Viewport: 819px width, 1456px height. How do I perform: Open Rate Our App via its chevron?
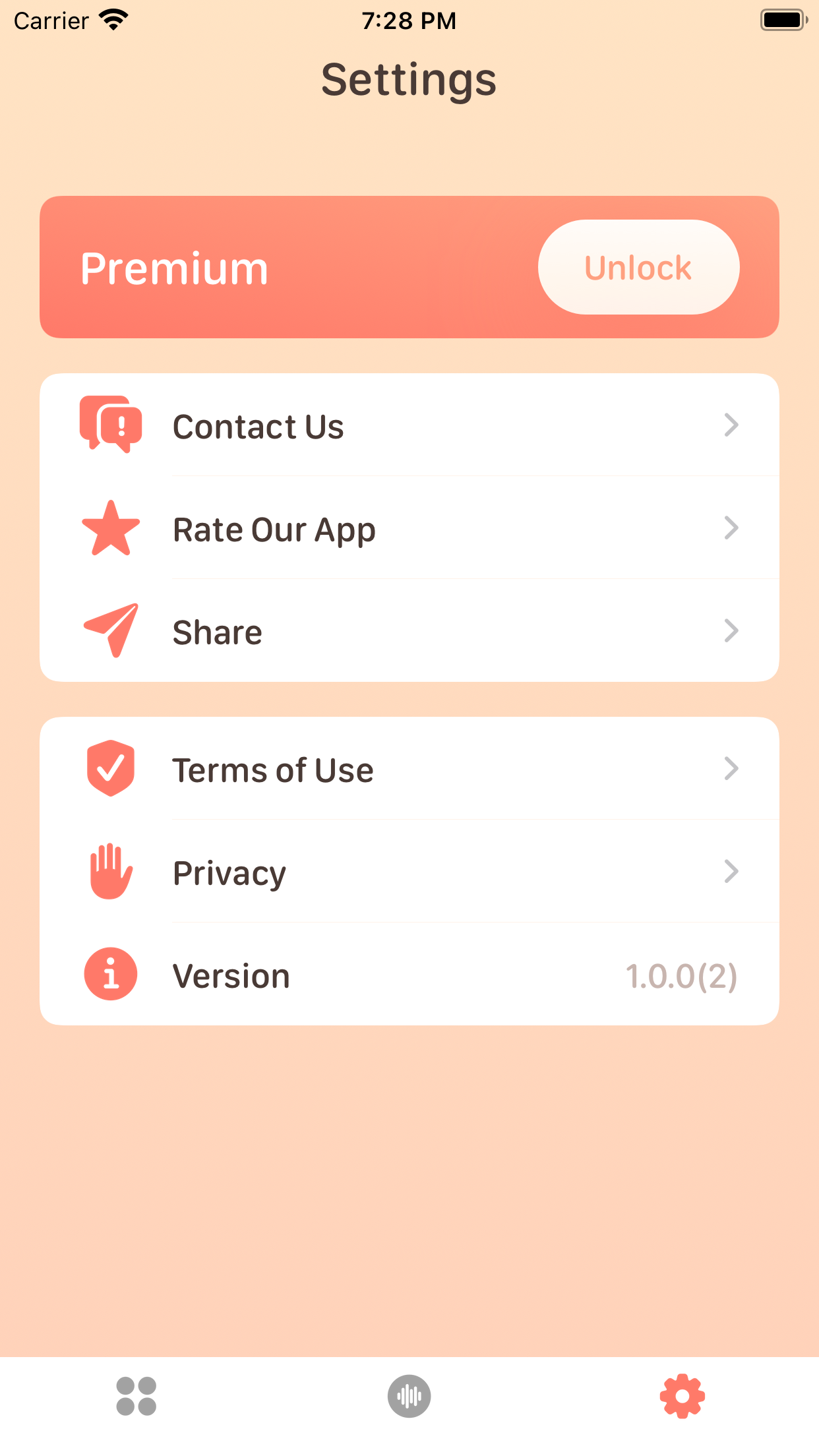(x=731, y=528)
